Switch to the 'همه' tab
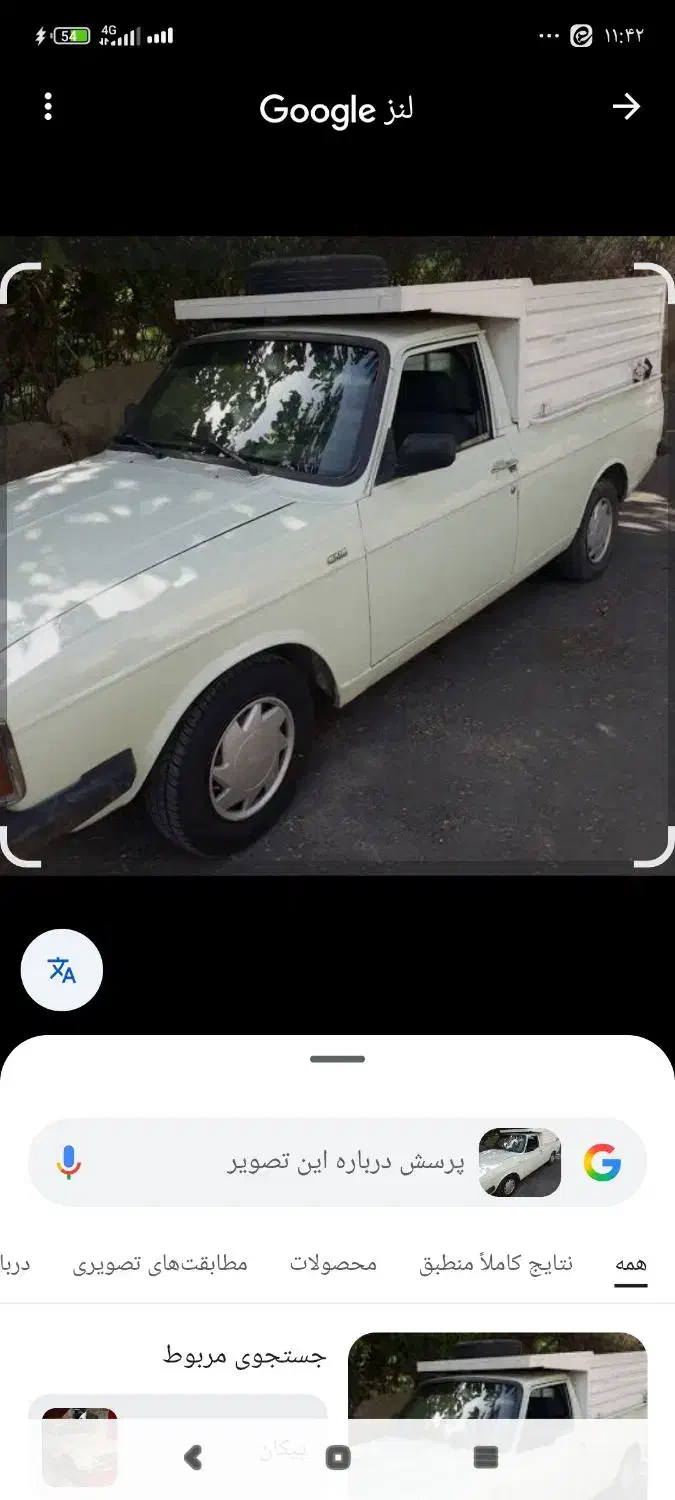The image size is (675, 1500). pyautogui.click(x=630, y=1264)
